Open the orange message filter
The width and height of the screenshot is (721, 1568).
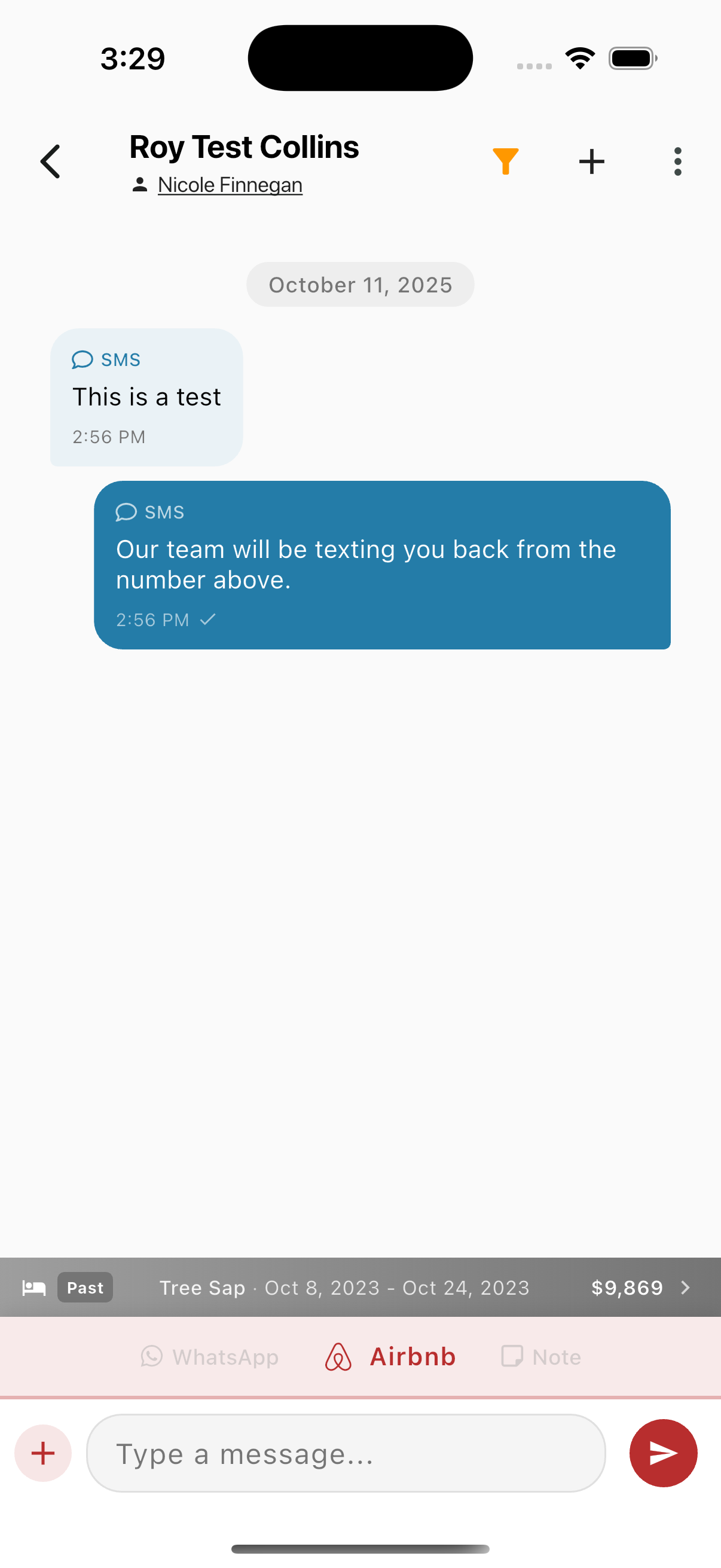[505, 161]
